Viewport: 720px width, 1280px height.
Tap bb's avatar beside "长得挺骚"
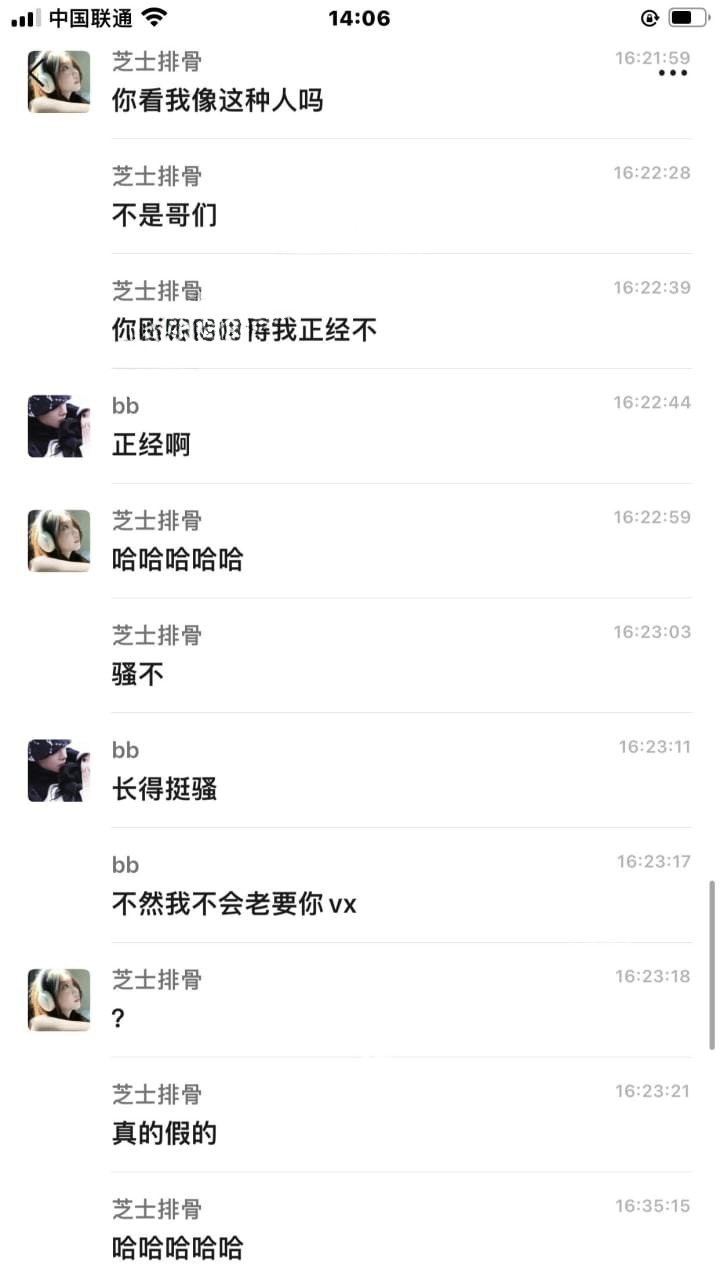(59, 771)
